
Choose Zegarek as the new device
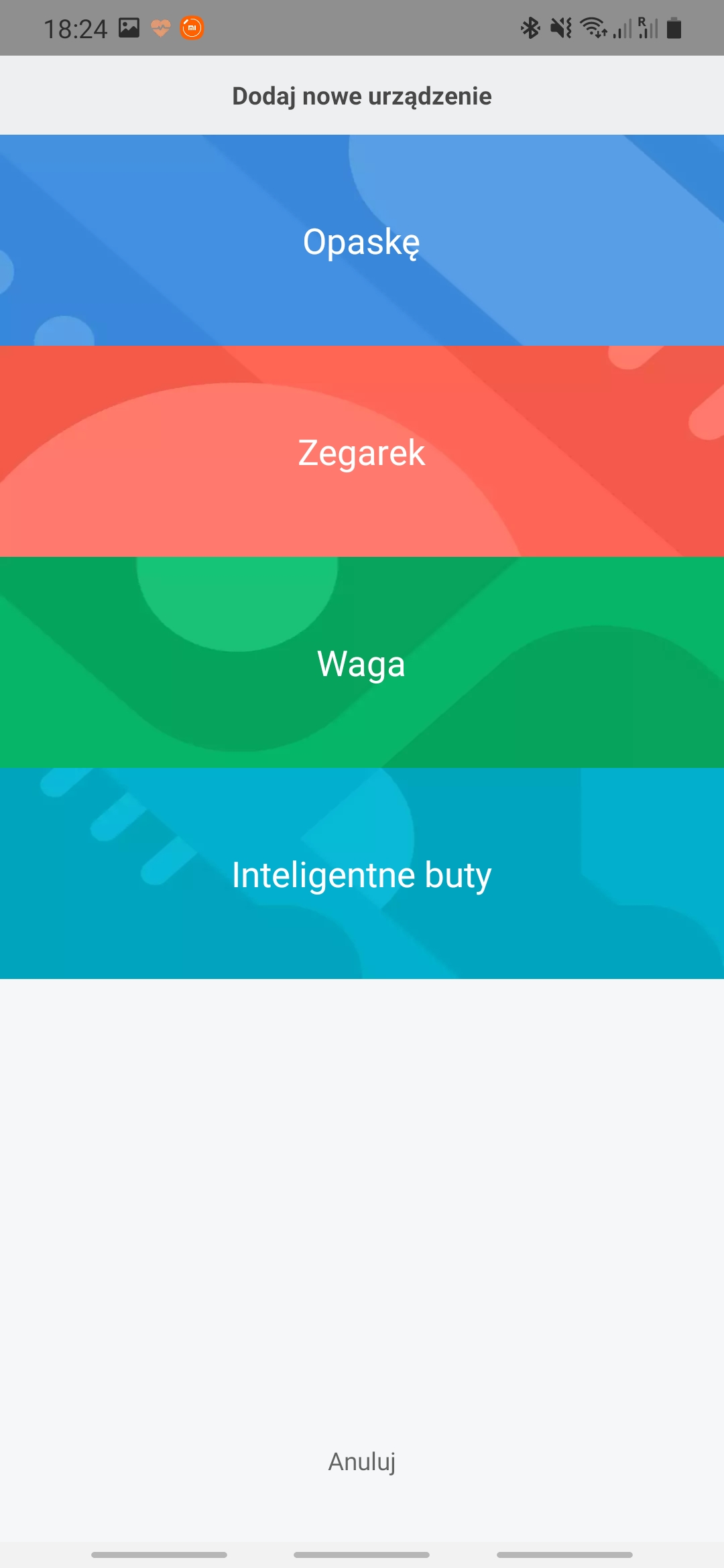coord(362,452)
